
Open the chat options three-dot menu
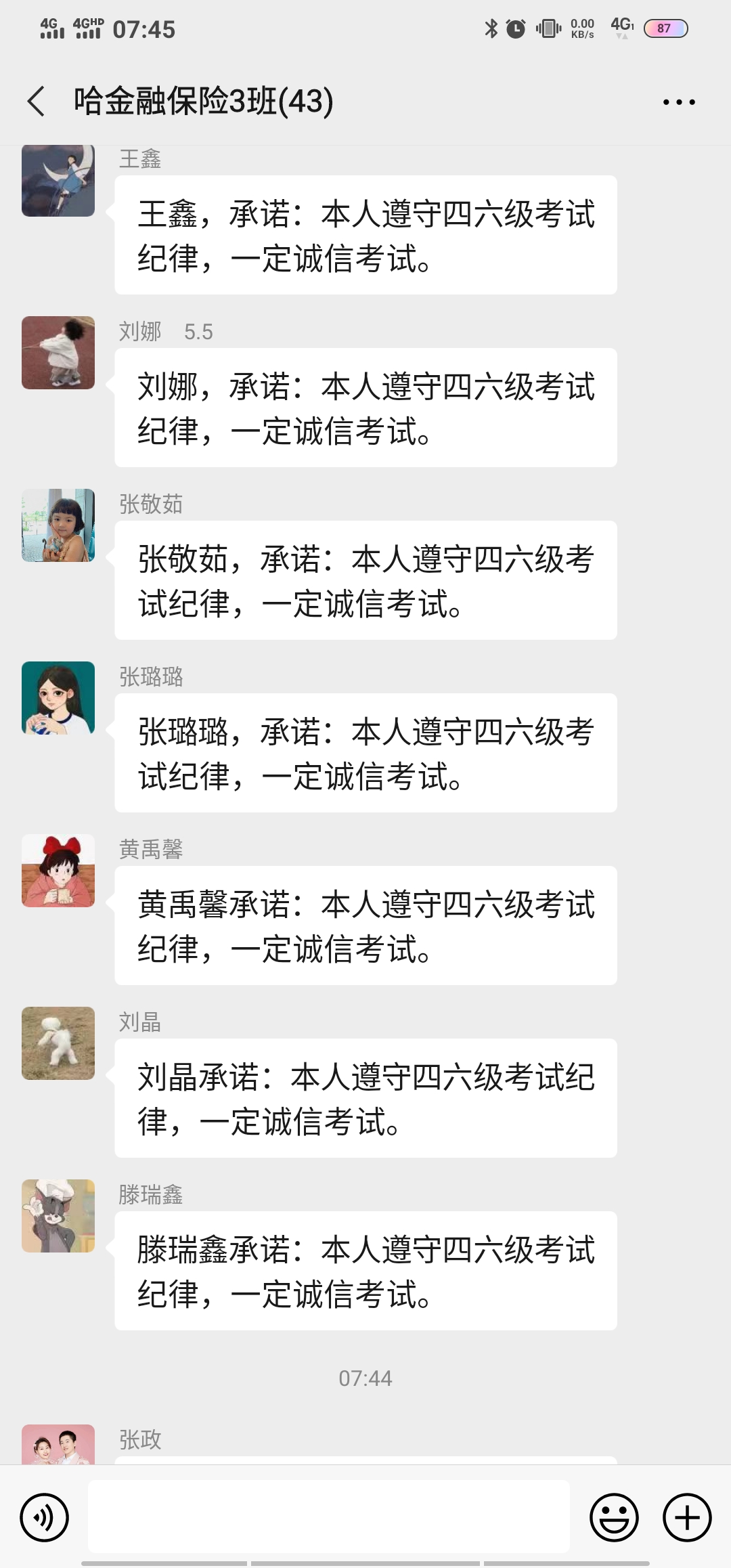click(678, 102)
